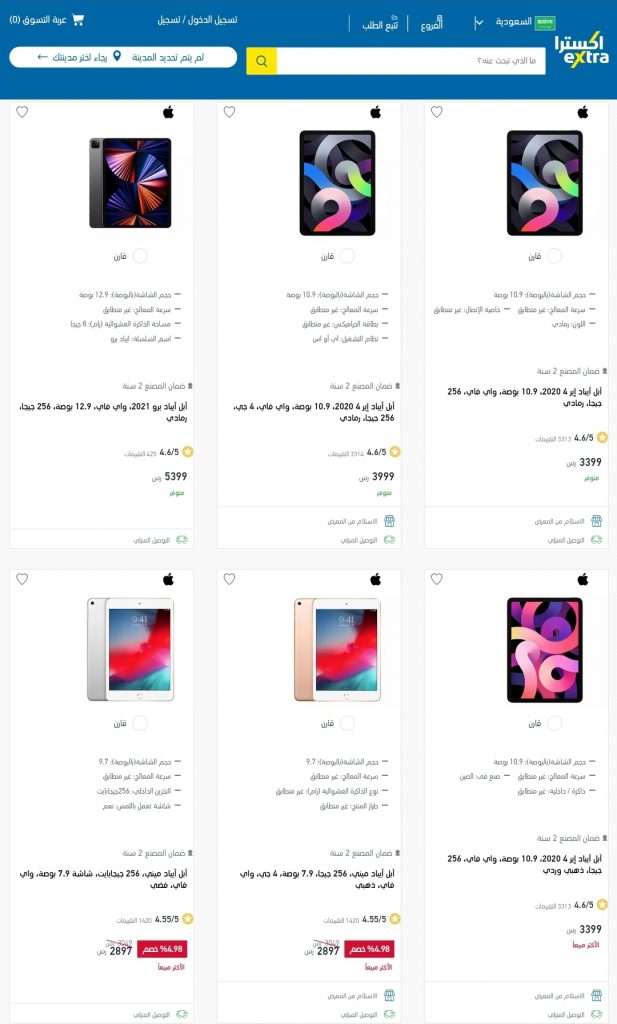617x1024 pixels.
Task: Add iPad Pro 2021 12.9 to wishlist
Action: click(x=22, y=112)
